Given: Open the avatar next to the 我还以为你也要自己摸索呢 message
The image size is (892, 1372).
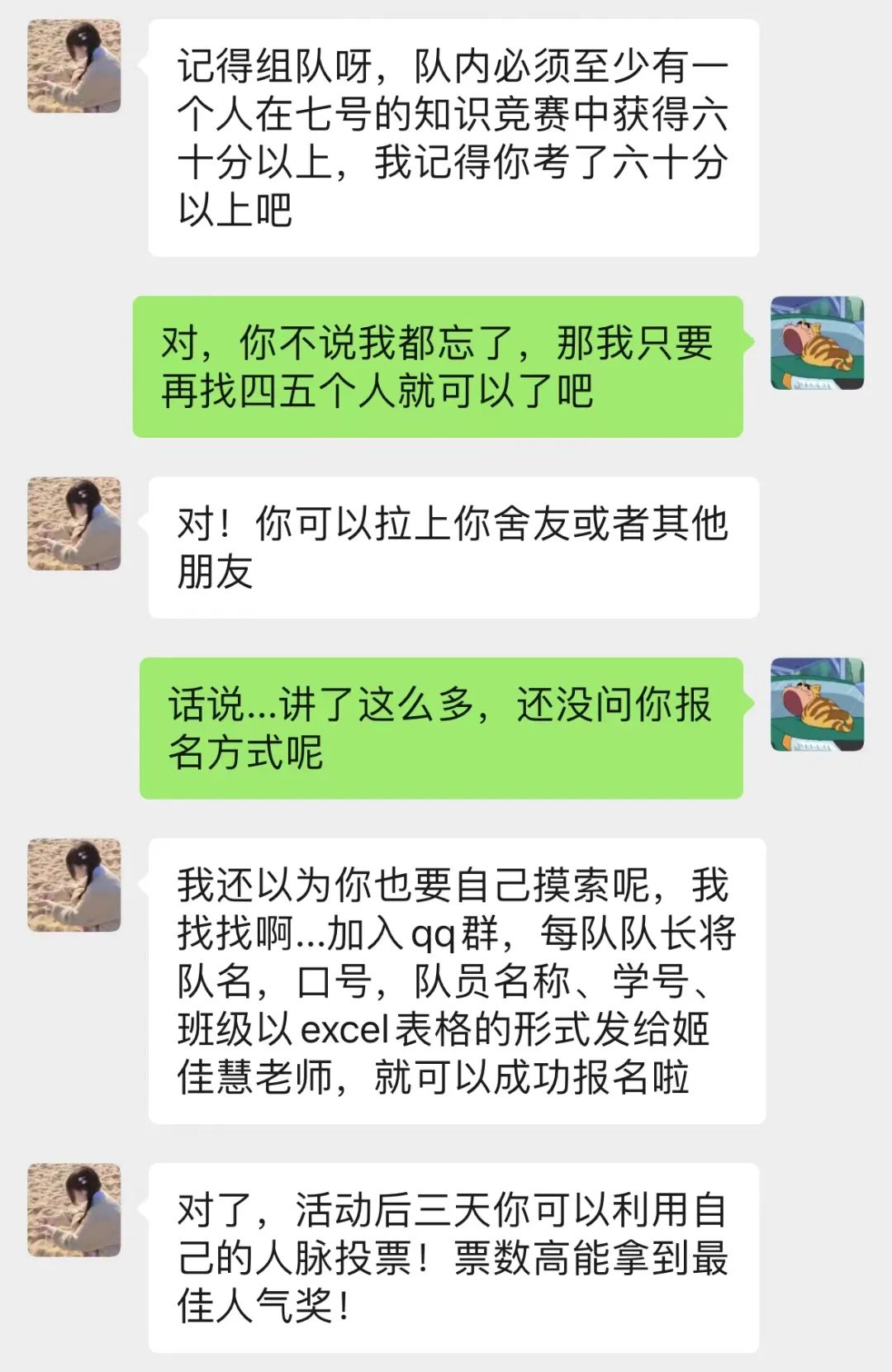Looking at the screenshot, I should [74, 885].
